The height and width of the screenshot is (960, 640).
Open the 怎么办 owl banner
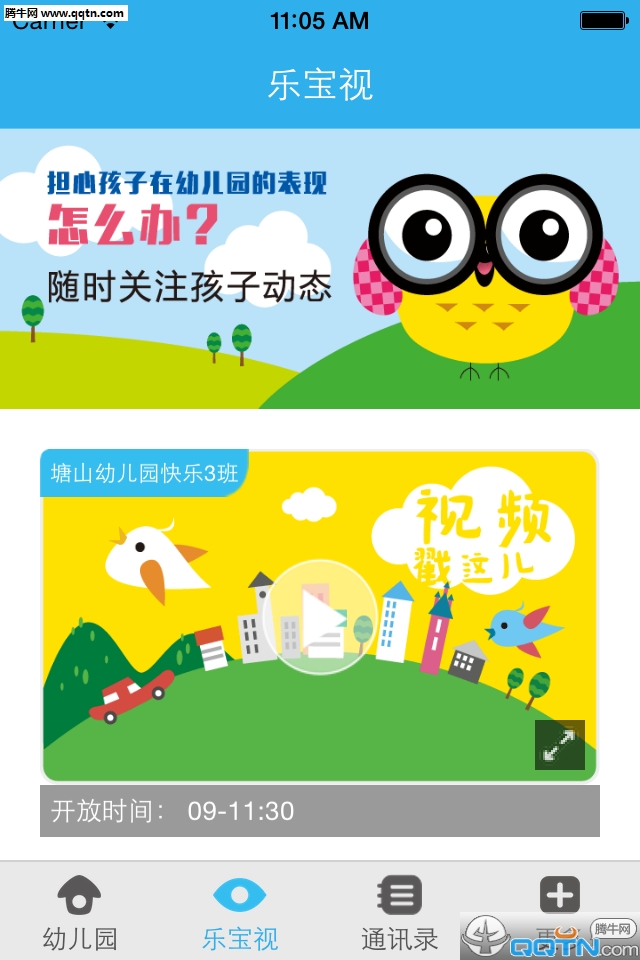pyautogui.click(x=320, y=268)
